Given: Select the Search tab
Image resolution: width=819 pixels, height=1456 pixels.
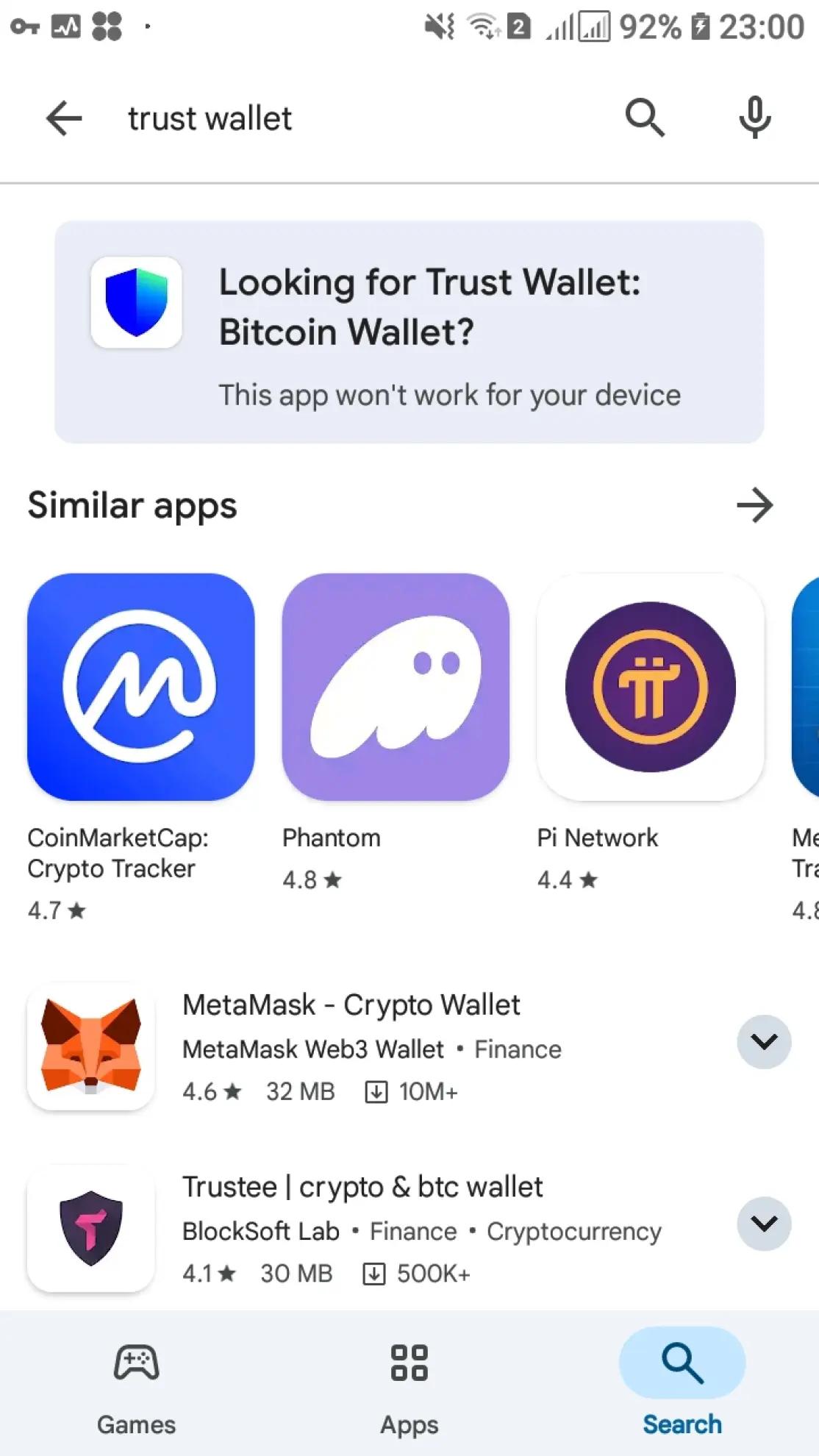Looking at the screenshot, I should pyautogui.click(x=682, y=1384).
